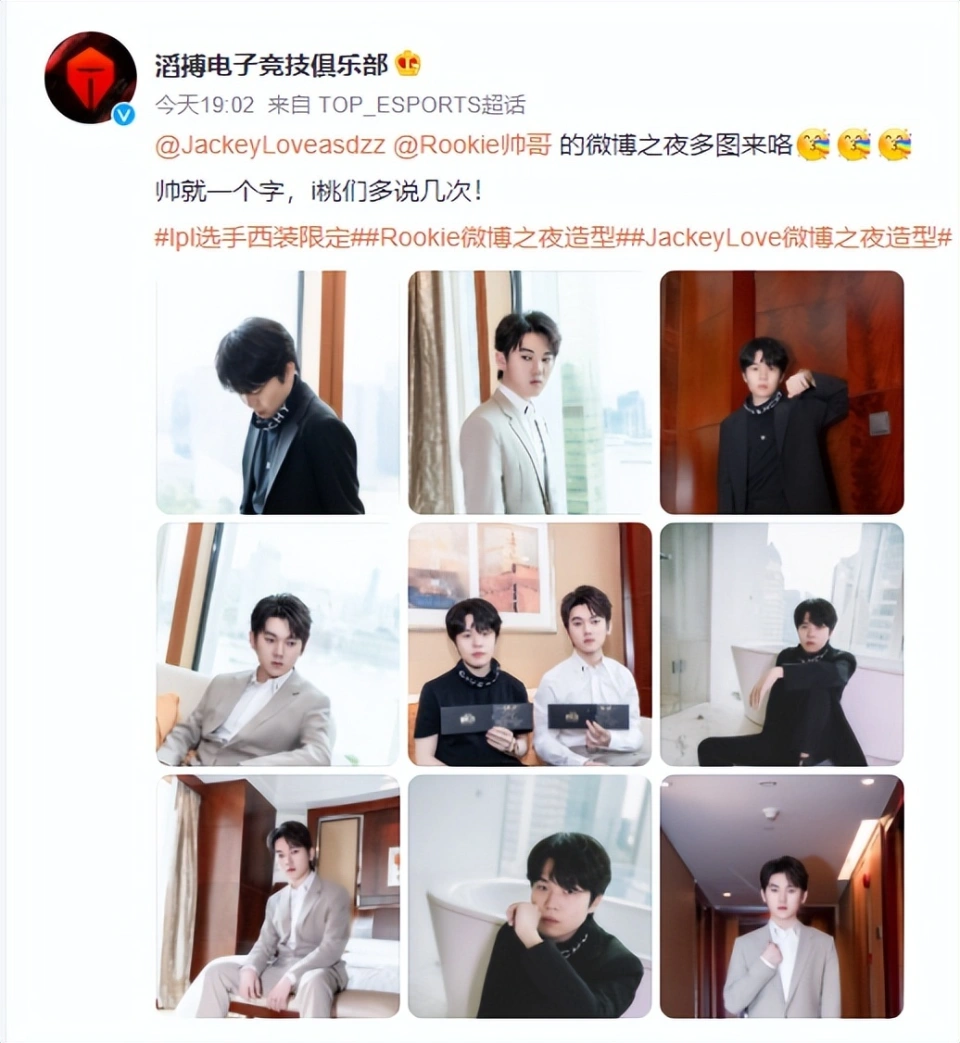View photo of man sitting on bathtub edge
960x1043 pixels.
(x=781, y=644)
